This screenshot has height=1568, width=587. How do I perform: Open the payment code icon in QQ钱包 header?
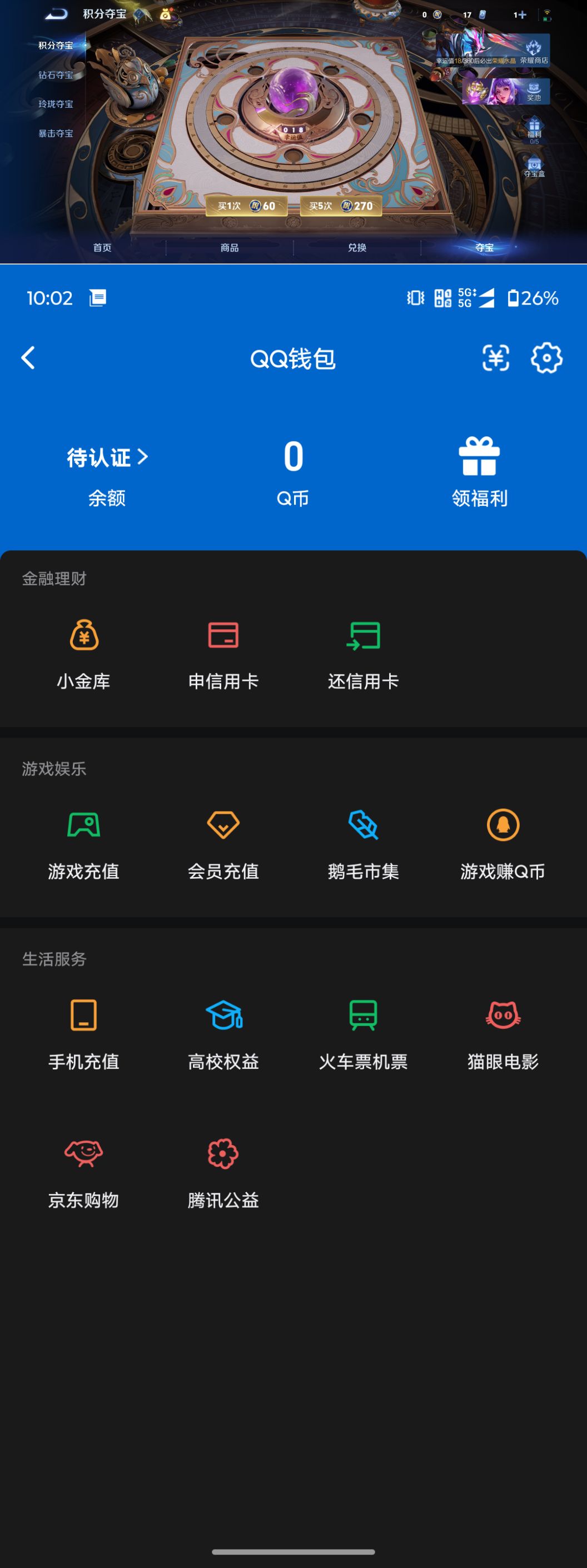pos(496,359)
